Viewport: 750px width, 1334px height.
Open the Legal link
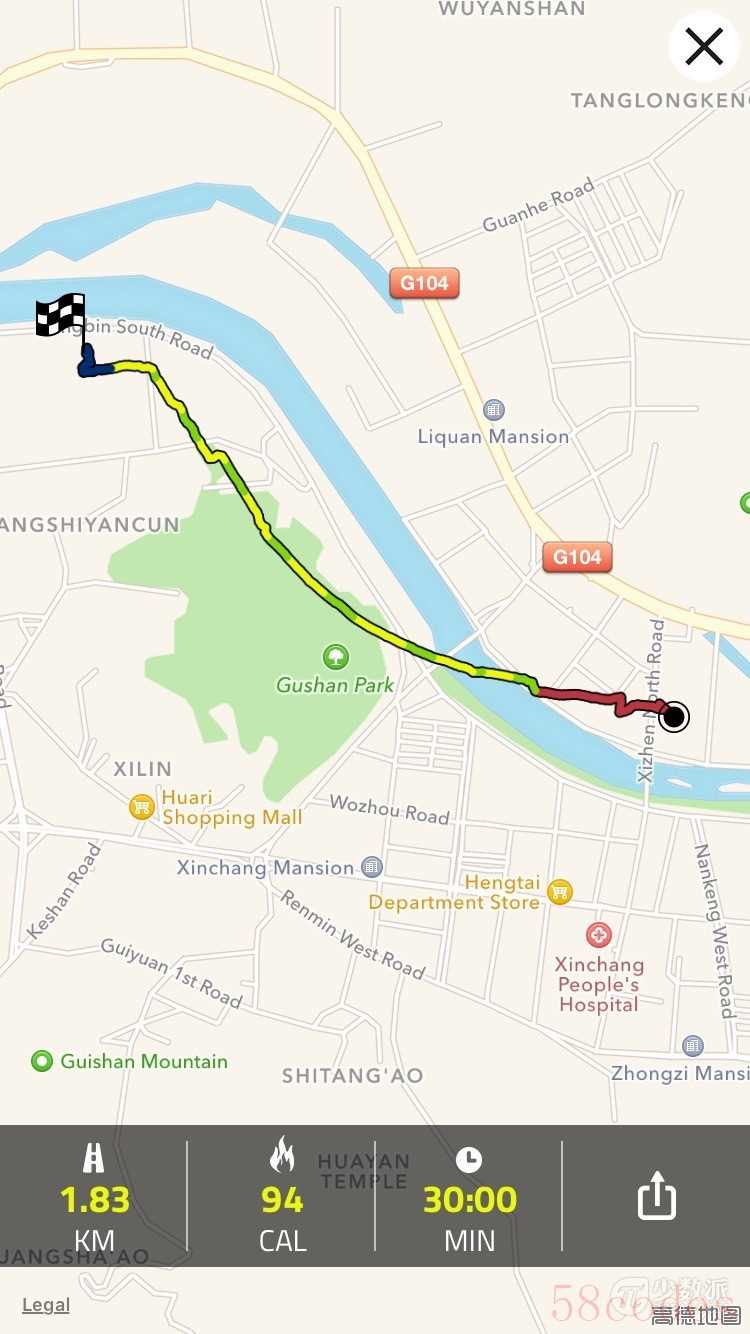[x=46, y=1305]
